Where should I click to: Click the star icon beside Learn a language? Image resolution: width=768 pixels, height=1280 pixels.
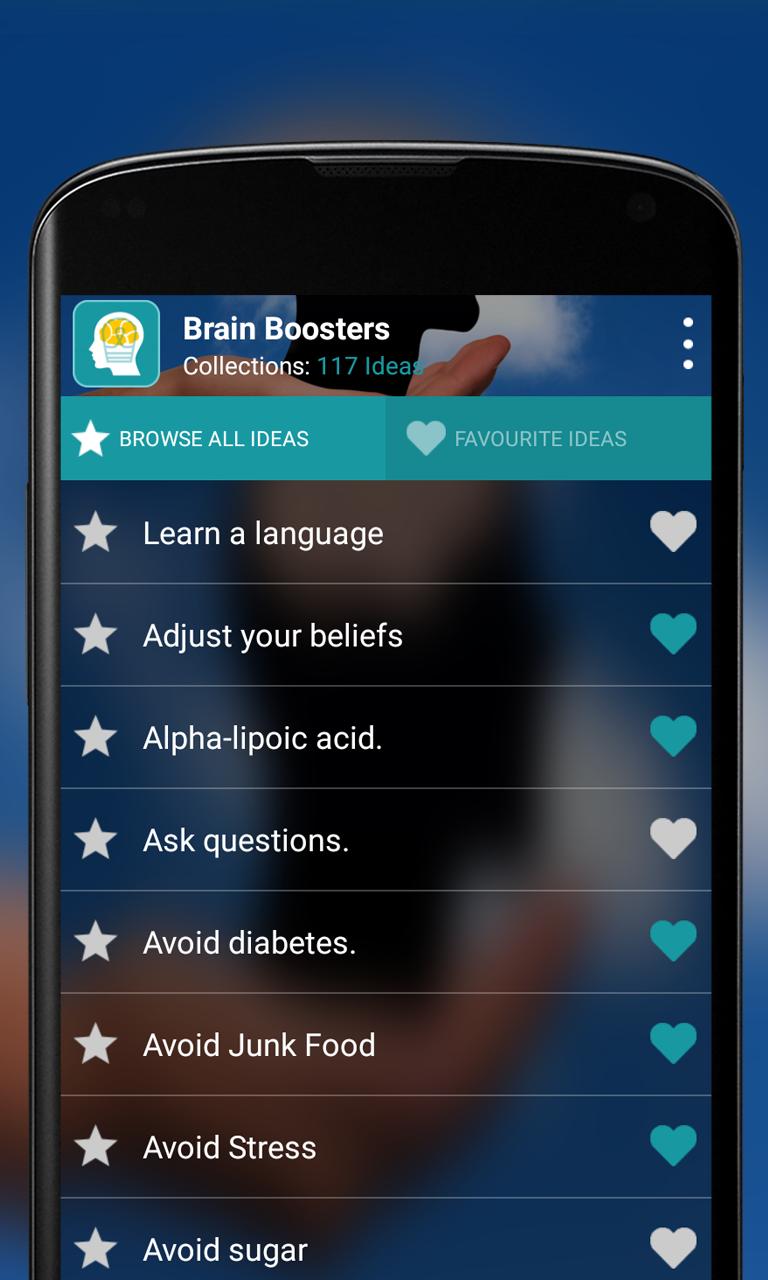point(96,532)
